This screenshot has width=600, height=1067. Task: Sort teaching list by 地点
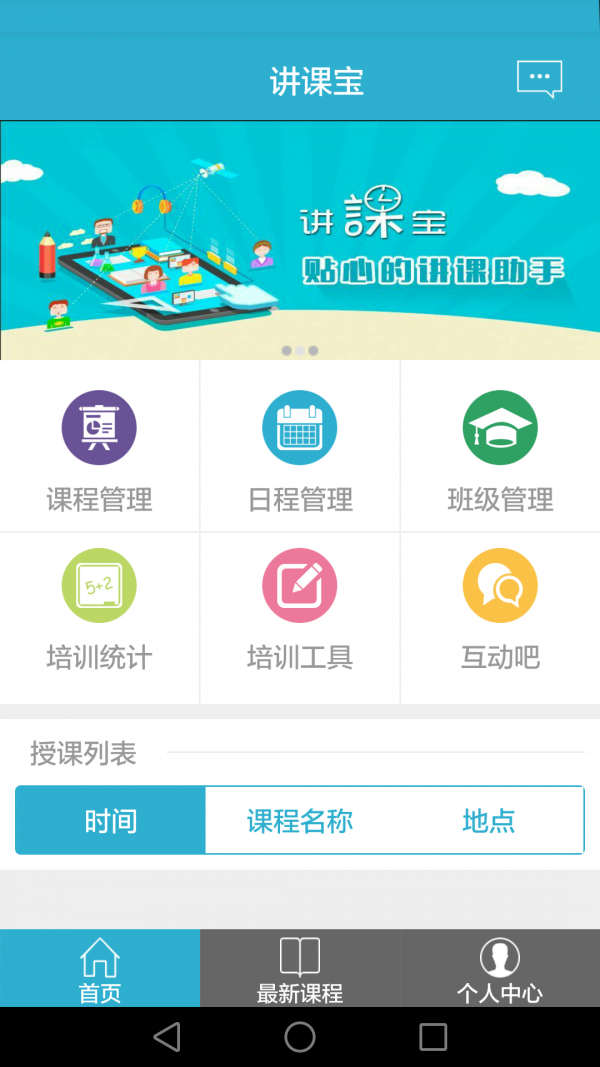tap(488, 821)
